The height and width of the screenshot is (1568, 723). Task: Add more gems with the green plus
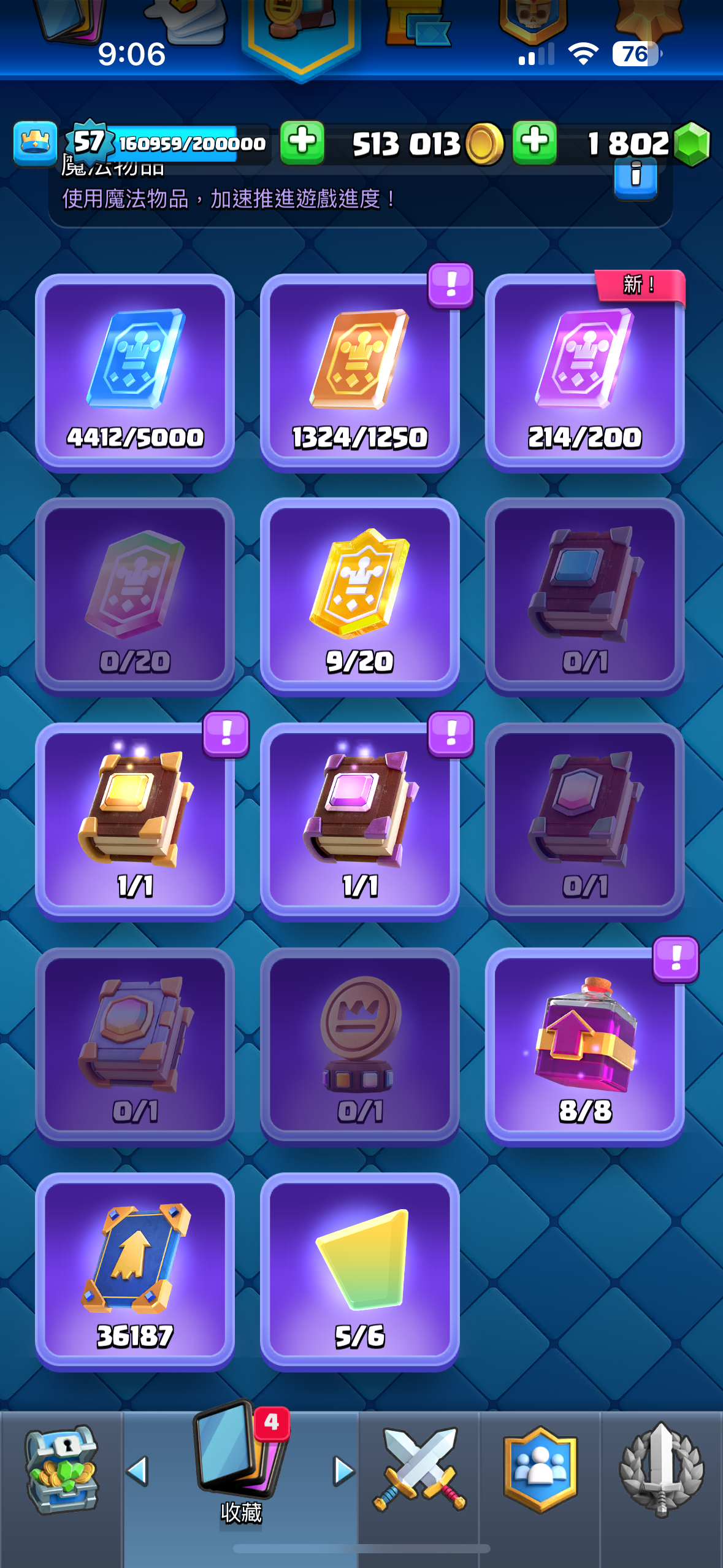point(534,143)
